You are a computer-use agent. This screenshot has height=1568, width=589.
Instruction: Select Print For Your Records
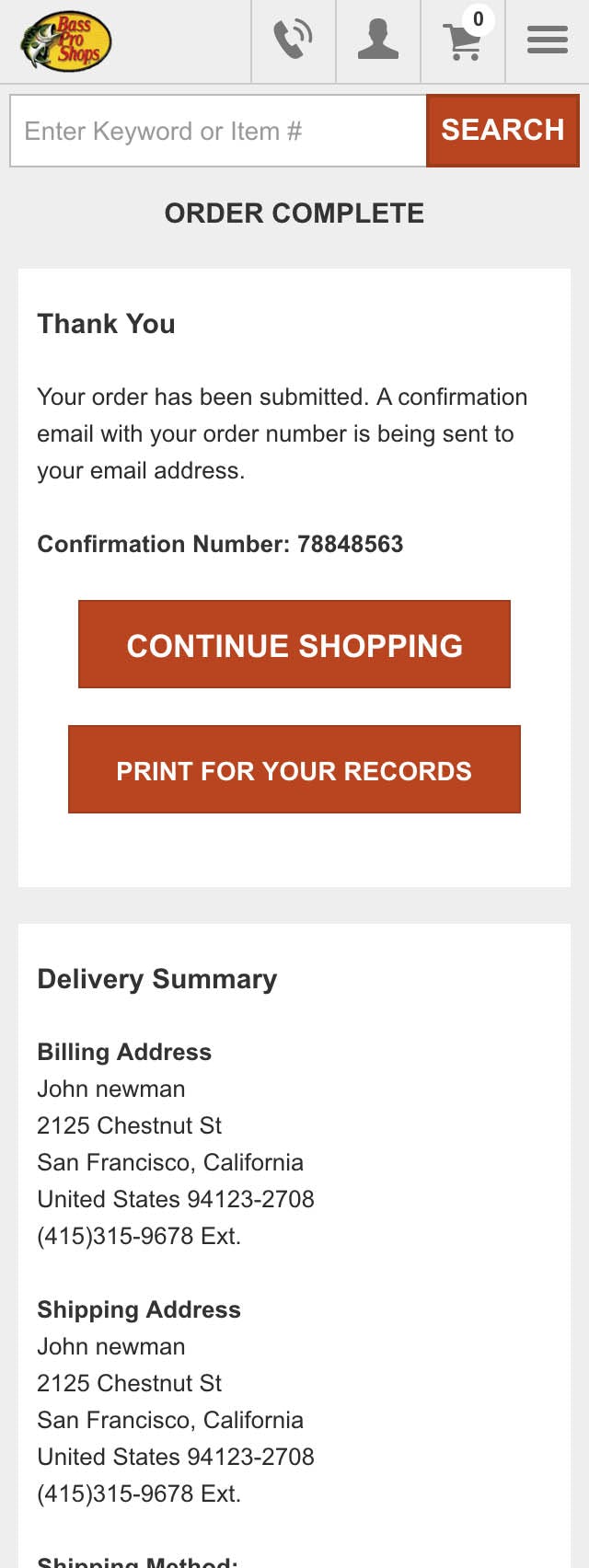[294, 769]
